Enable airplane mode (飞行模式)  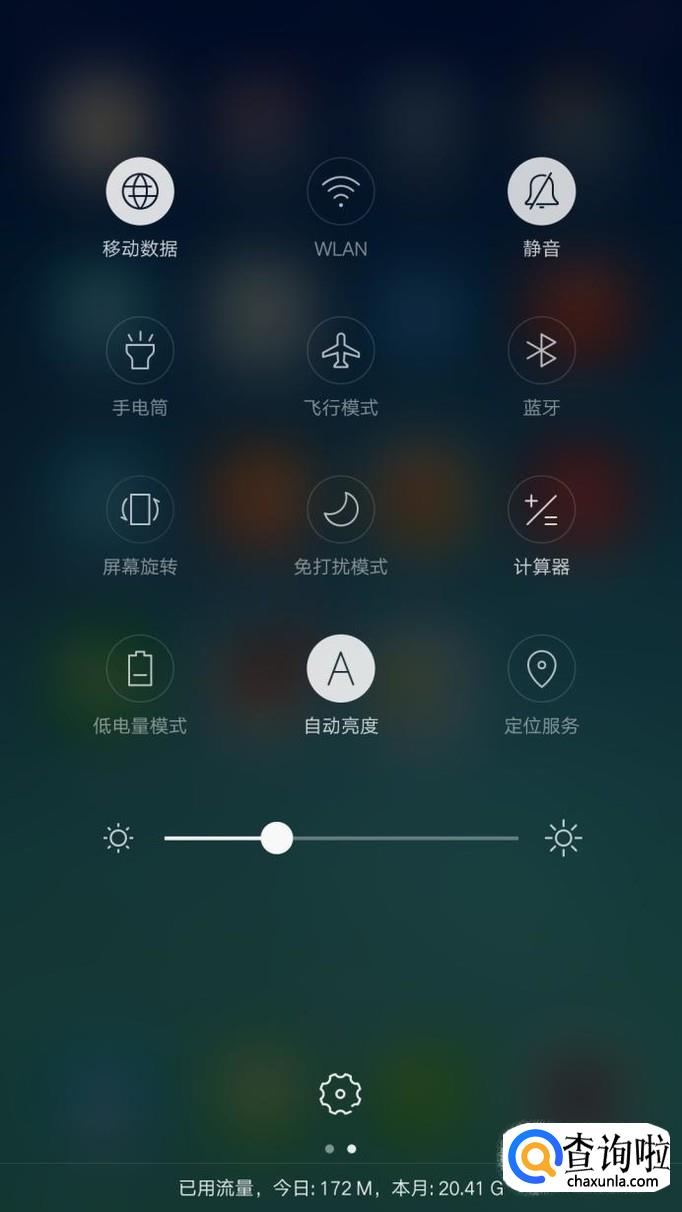(x=341, y=350)
